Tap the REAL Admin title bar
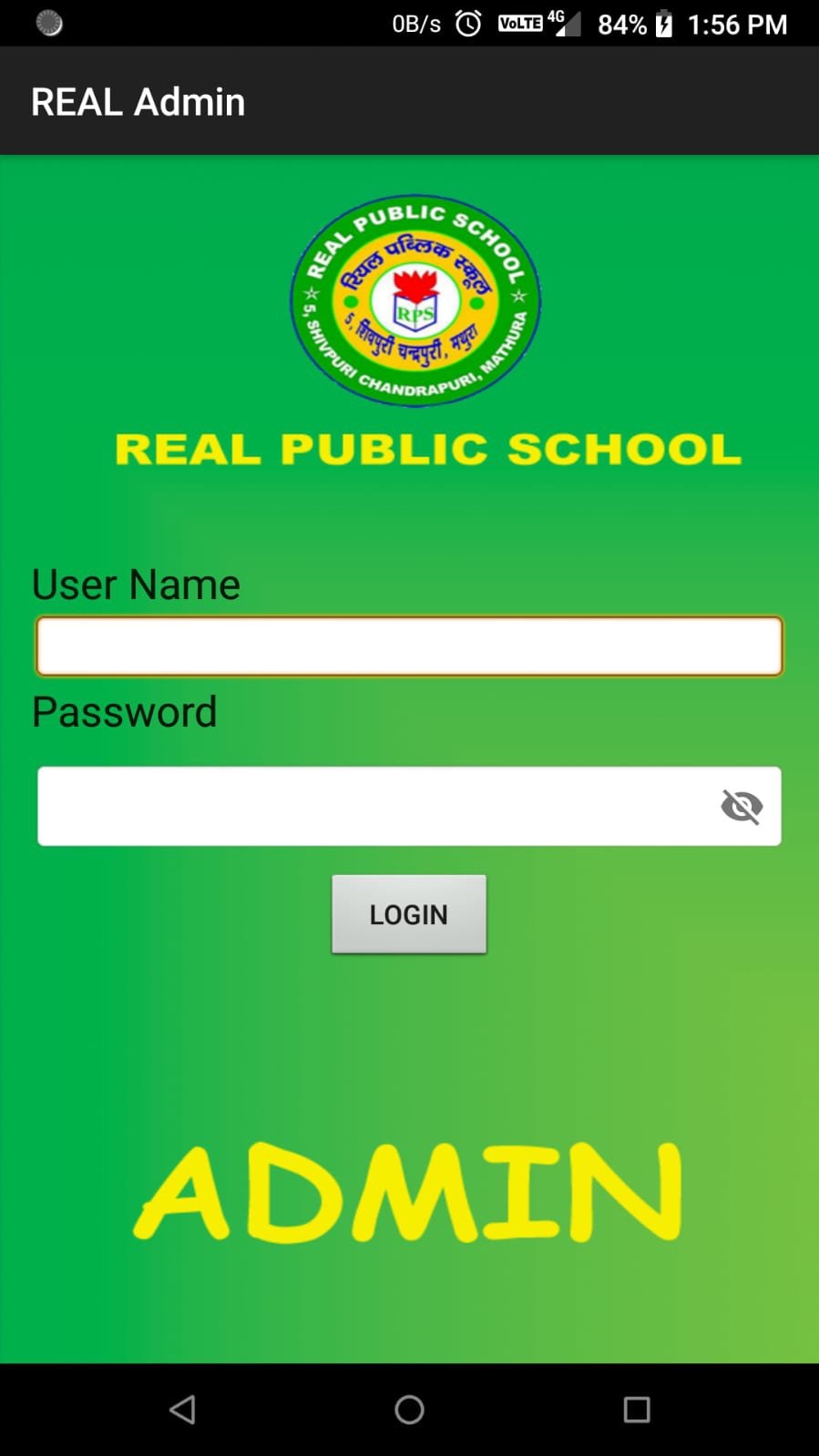 [x=138, y=100]
